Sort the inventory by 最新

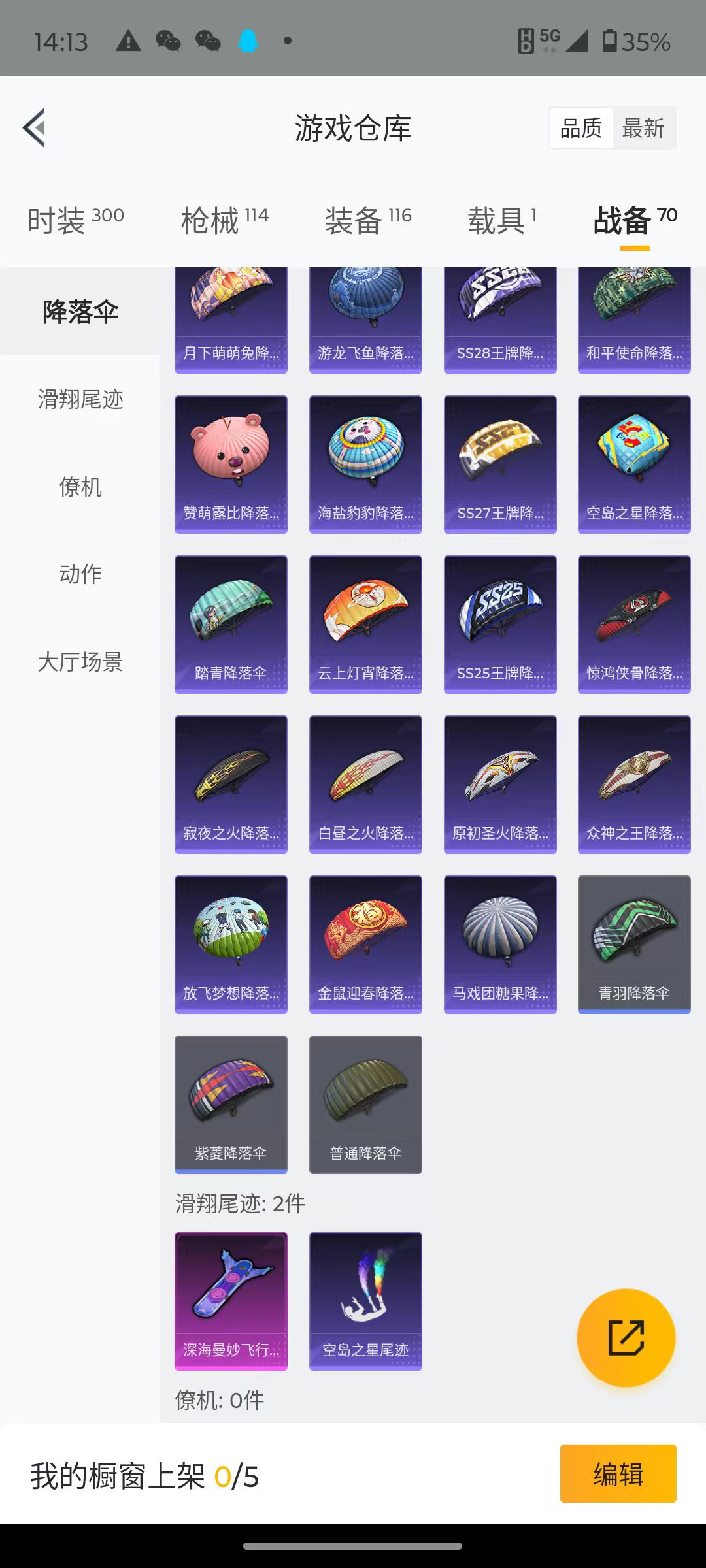pyautogui.click(x=643, y=128)
